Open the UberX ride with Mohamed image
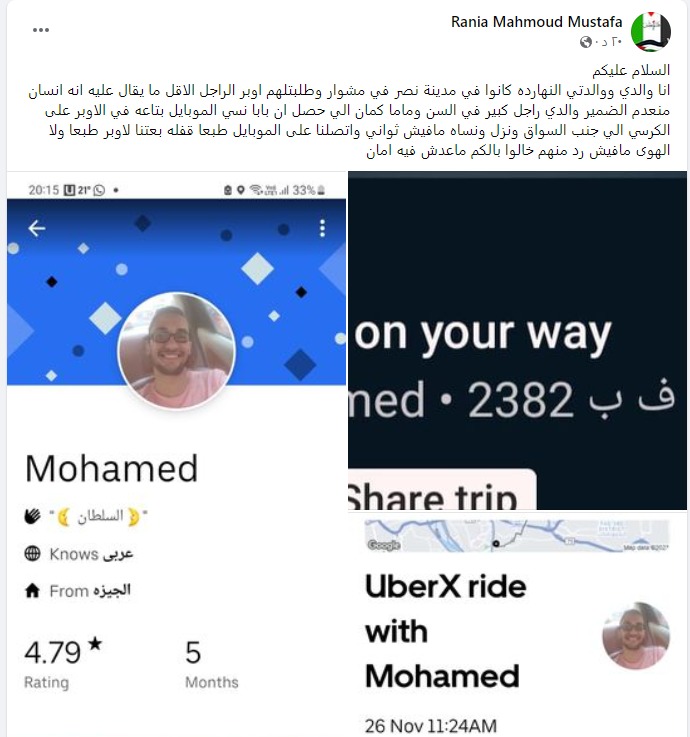690x737 pixels. click(x=517, y=626)
